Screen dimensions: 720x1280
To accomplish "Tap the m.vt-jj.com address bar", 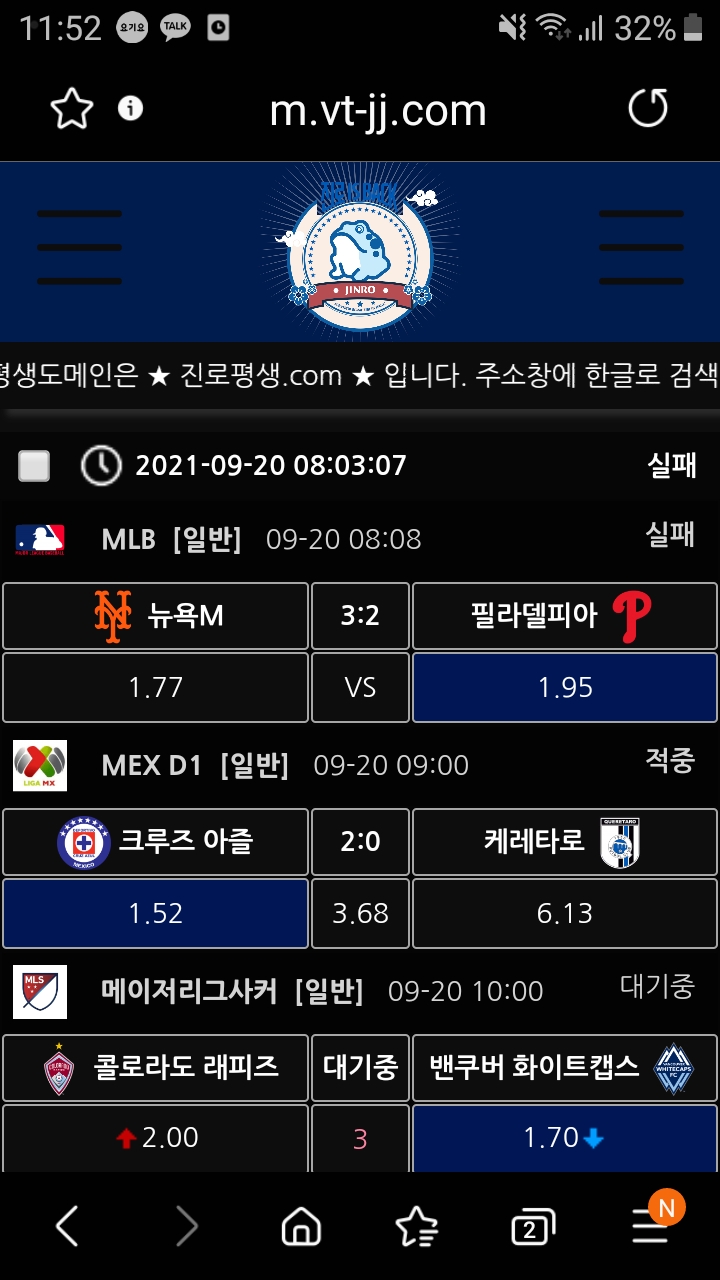I will click(378, 109).
